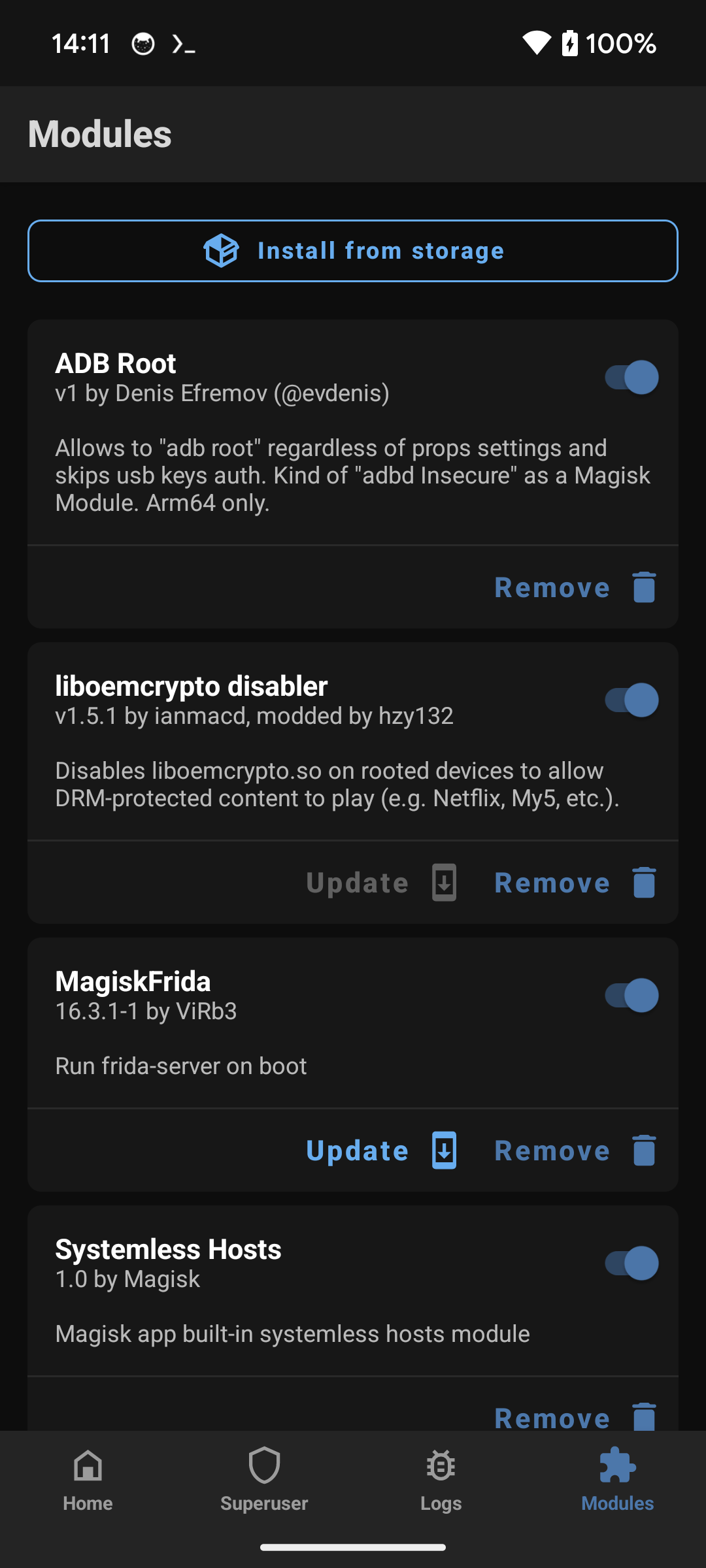
Task: Tap Install from storage button
Action: 353,251
